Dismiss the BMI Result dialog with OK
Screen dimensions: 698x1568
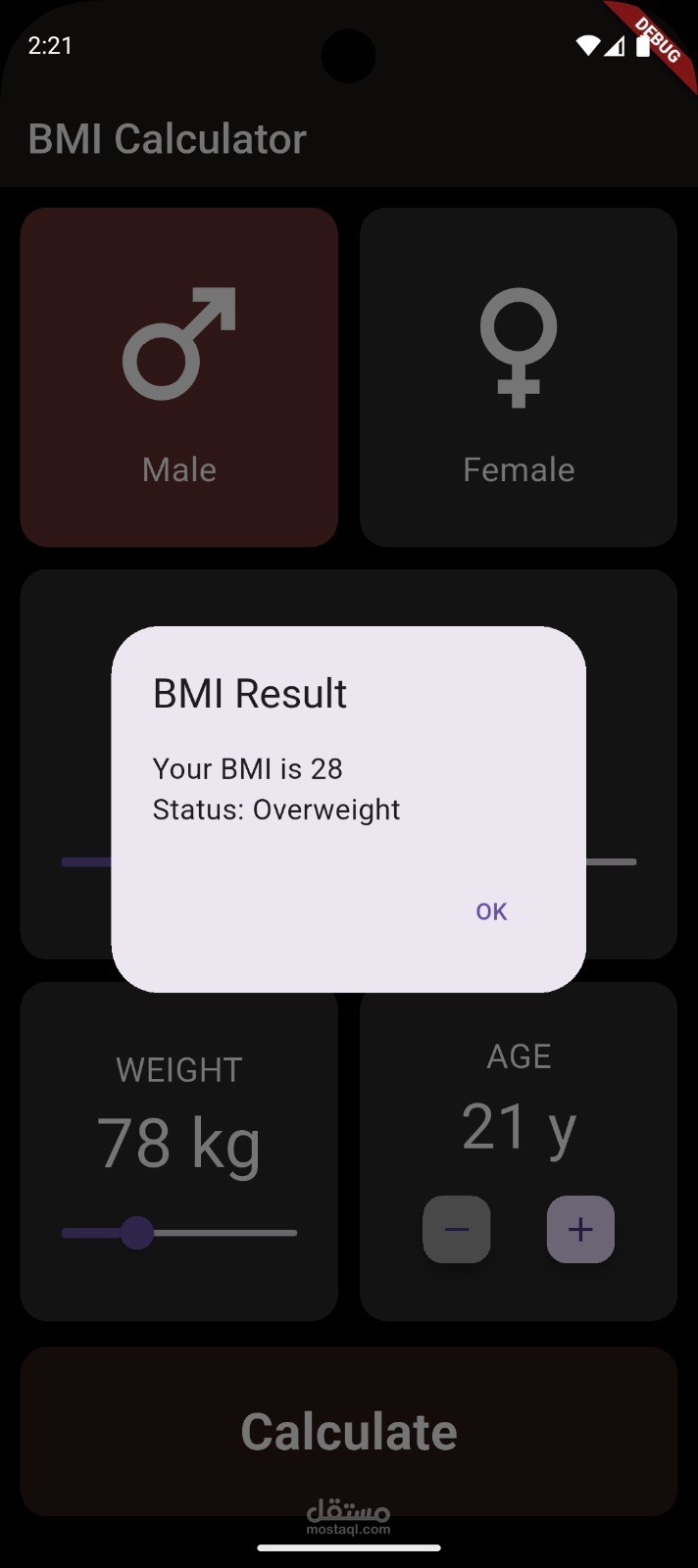[491, 911]
